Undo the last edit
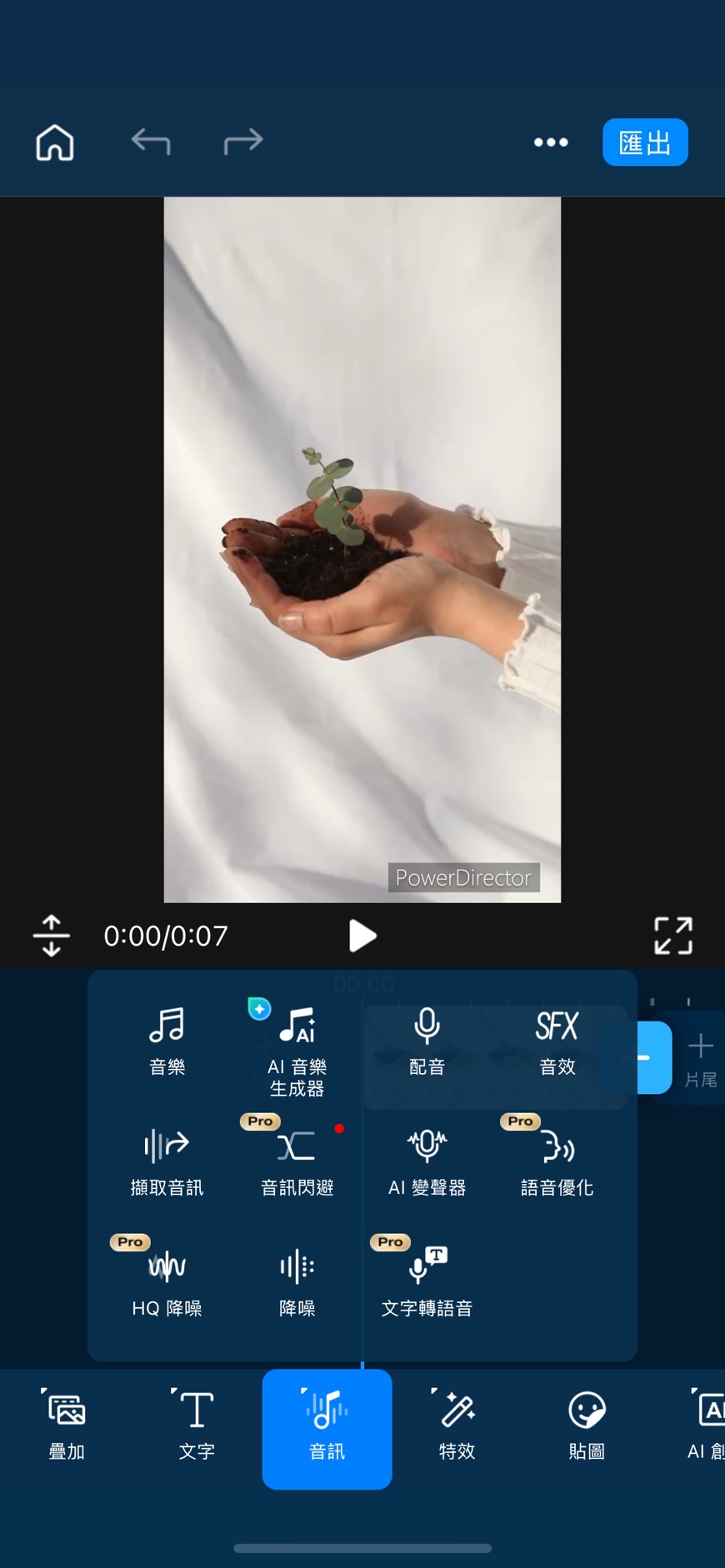This screenshot has width=725, height=1568. pyautogui.click(x=151, y=142)
